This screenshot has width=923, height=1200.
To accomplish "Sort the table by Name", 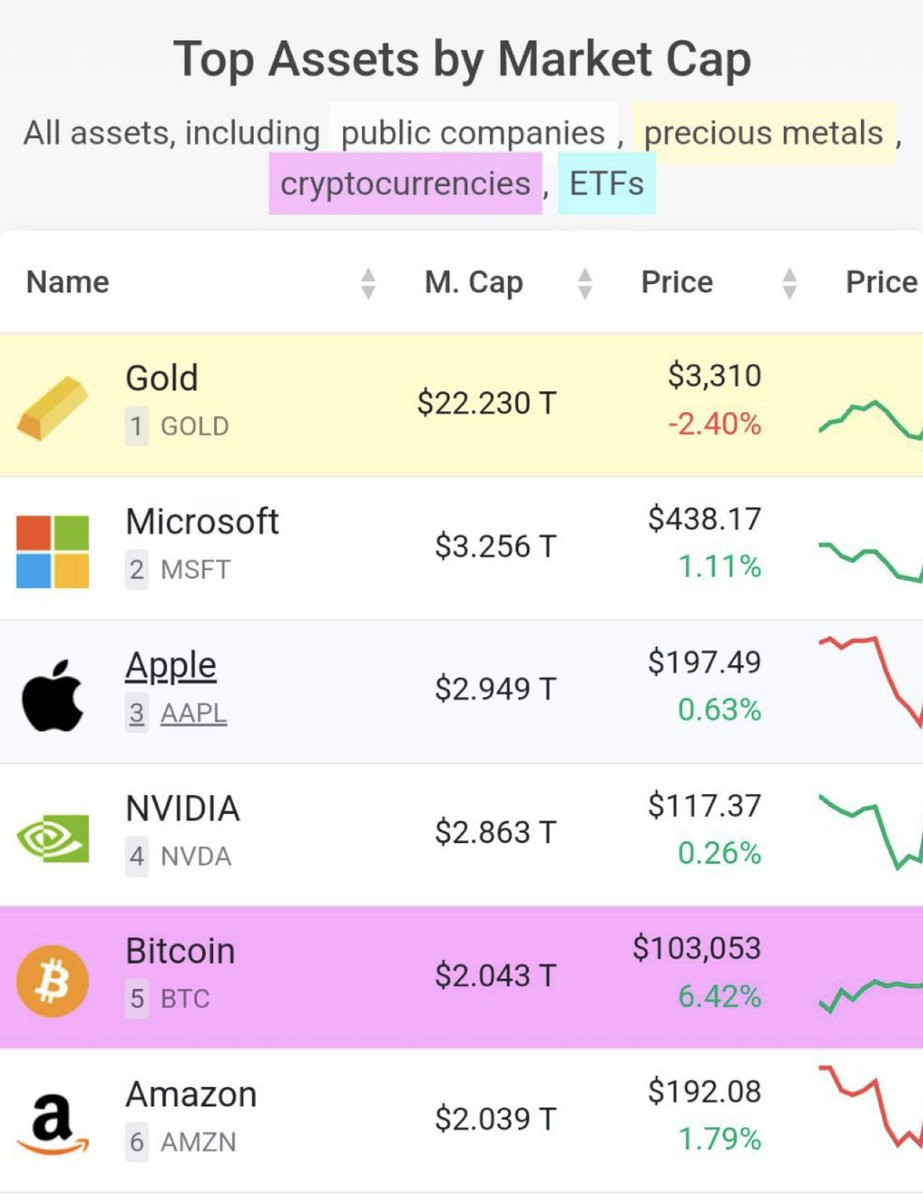I will click(x=68, y=283).
